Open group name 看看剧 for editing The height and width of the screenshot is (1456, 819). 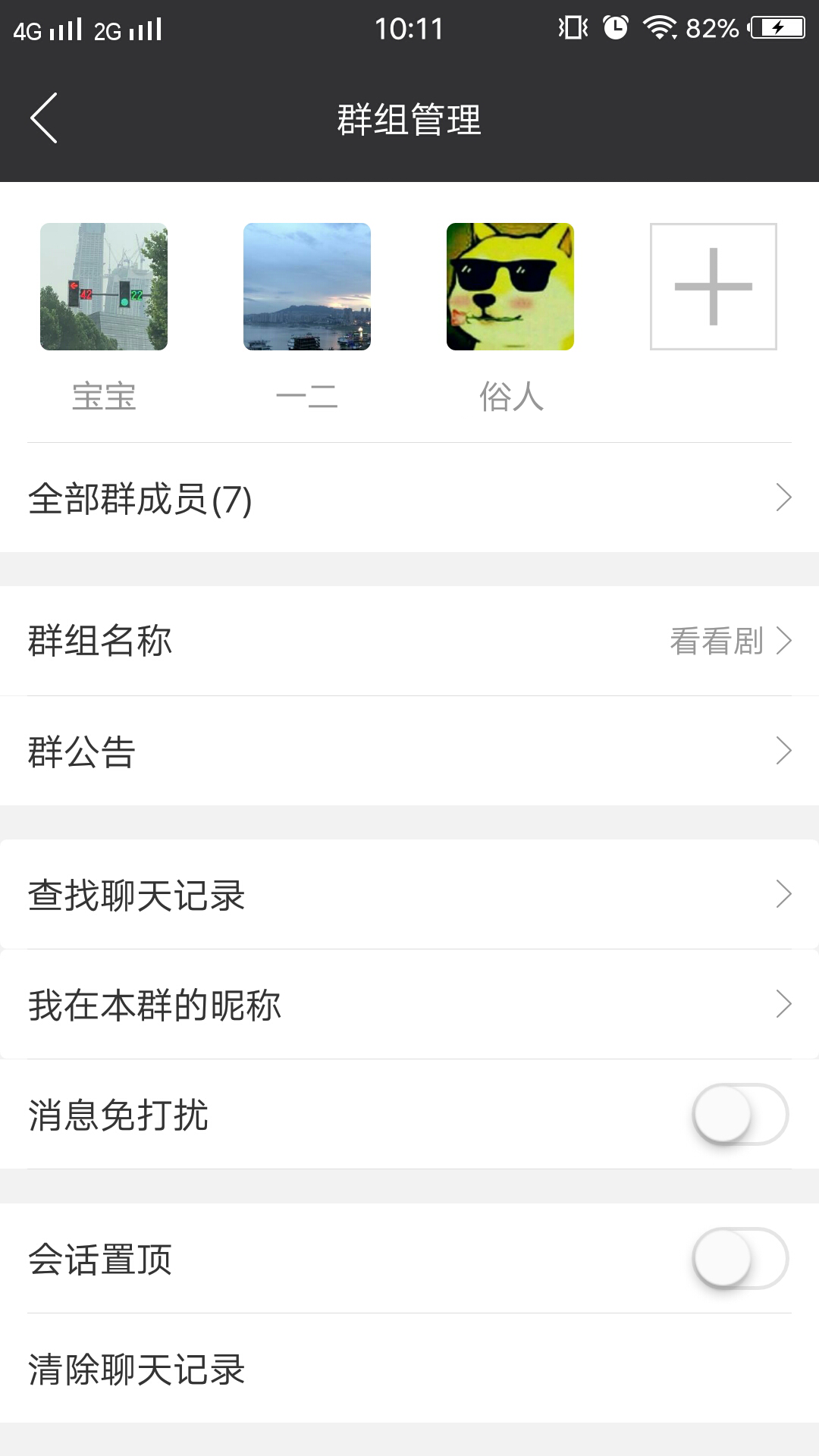click(x=717, y=642)
